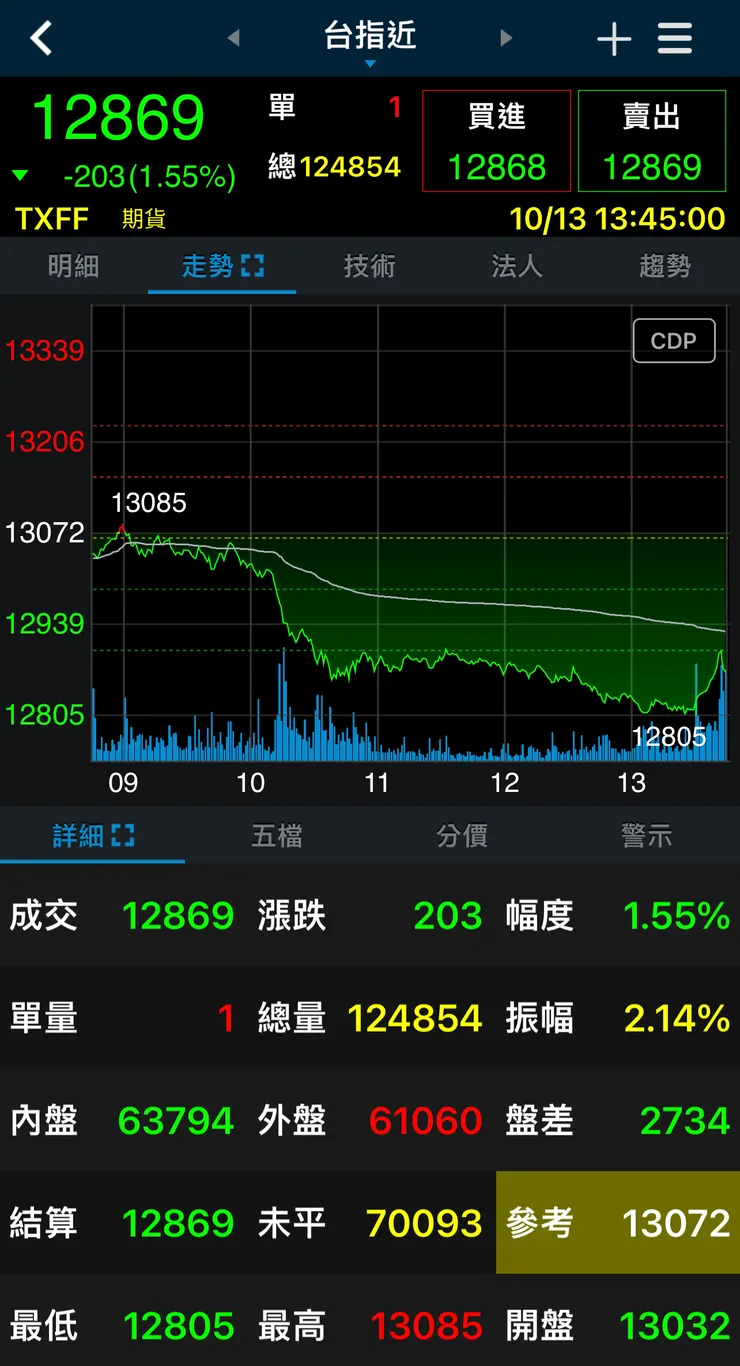The width and height of the screenshot is (740, 1366).
Task: Tap the 買進 buy button
Action: pyautogui.click(x=496, y=140)
